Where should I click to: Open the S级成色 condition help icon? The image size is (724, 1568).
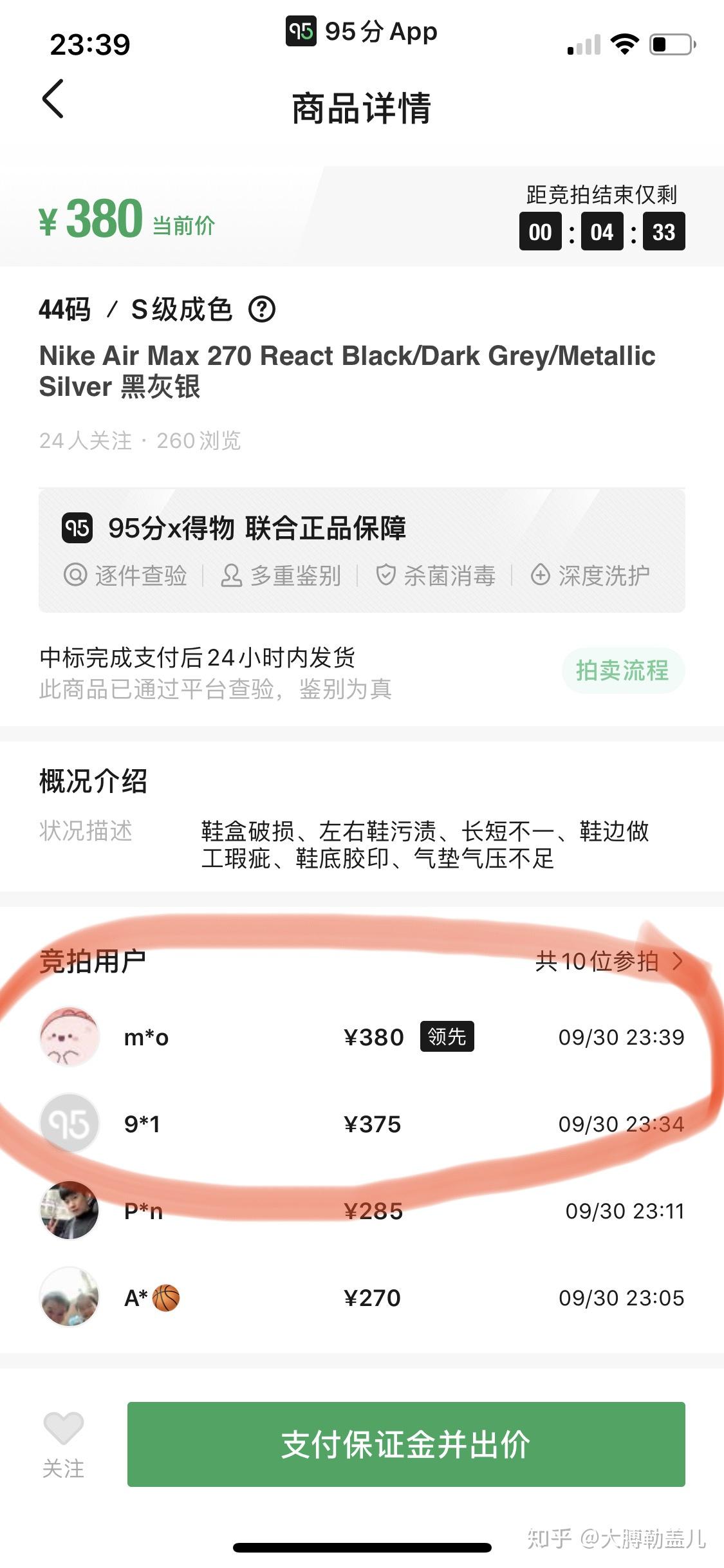pyautogui.click(x=262, y=310)
